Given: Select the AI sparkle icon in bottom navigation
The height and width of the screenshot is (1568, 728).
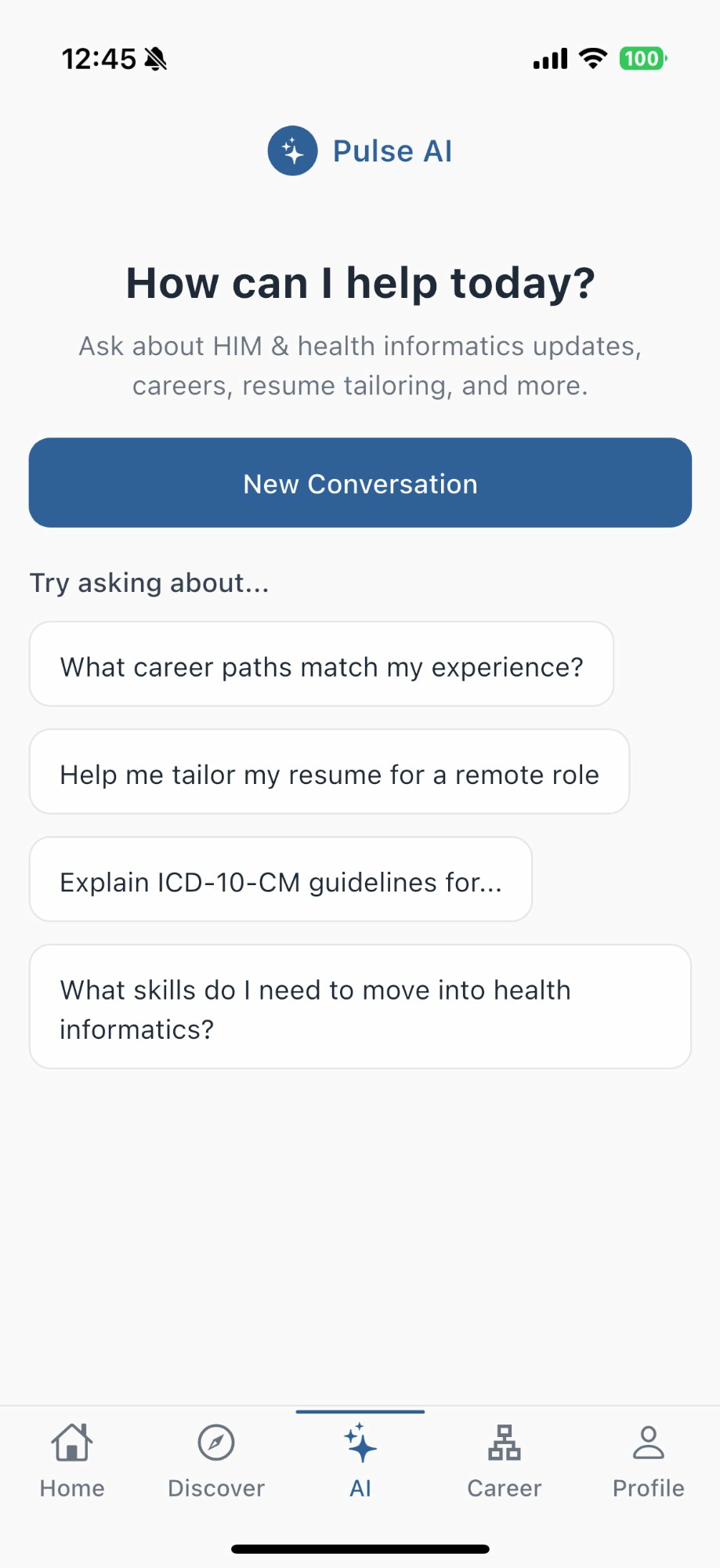Looking at the screenshot, I should [x=360, y=1444].
